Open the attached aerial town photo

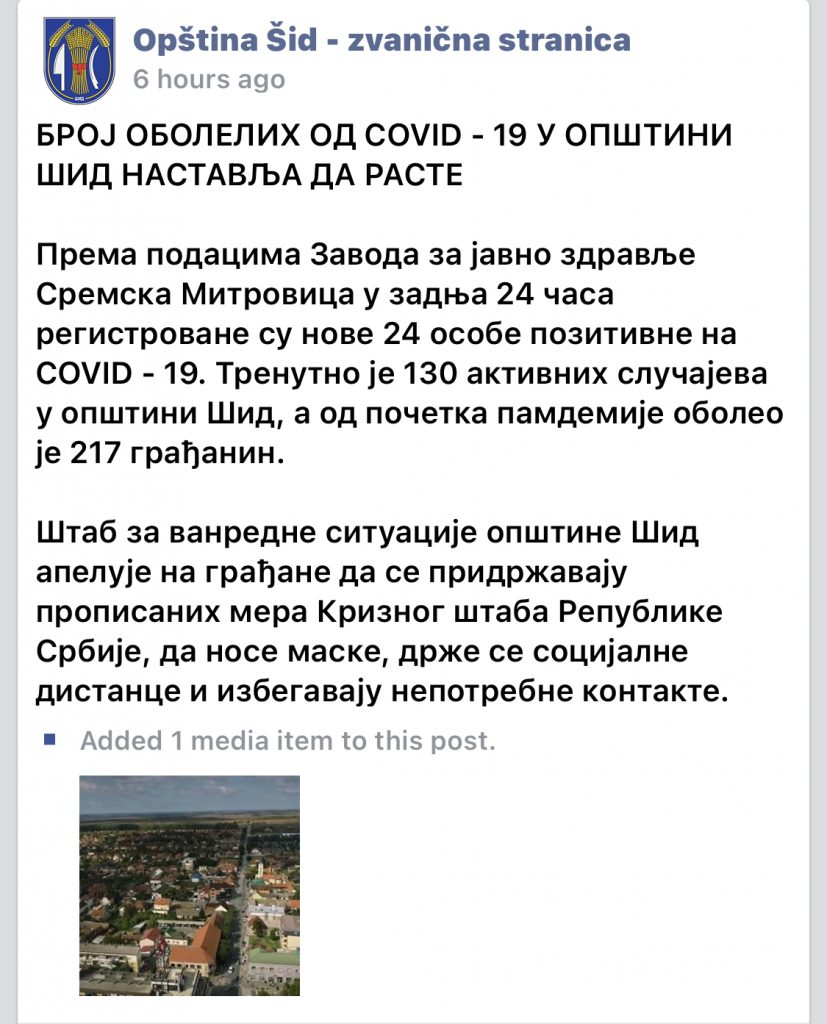coord(189,885)
